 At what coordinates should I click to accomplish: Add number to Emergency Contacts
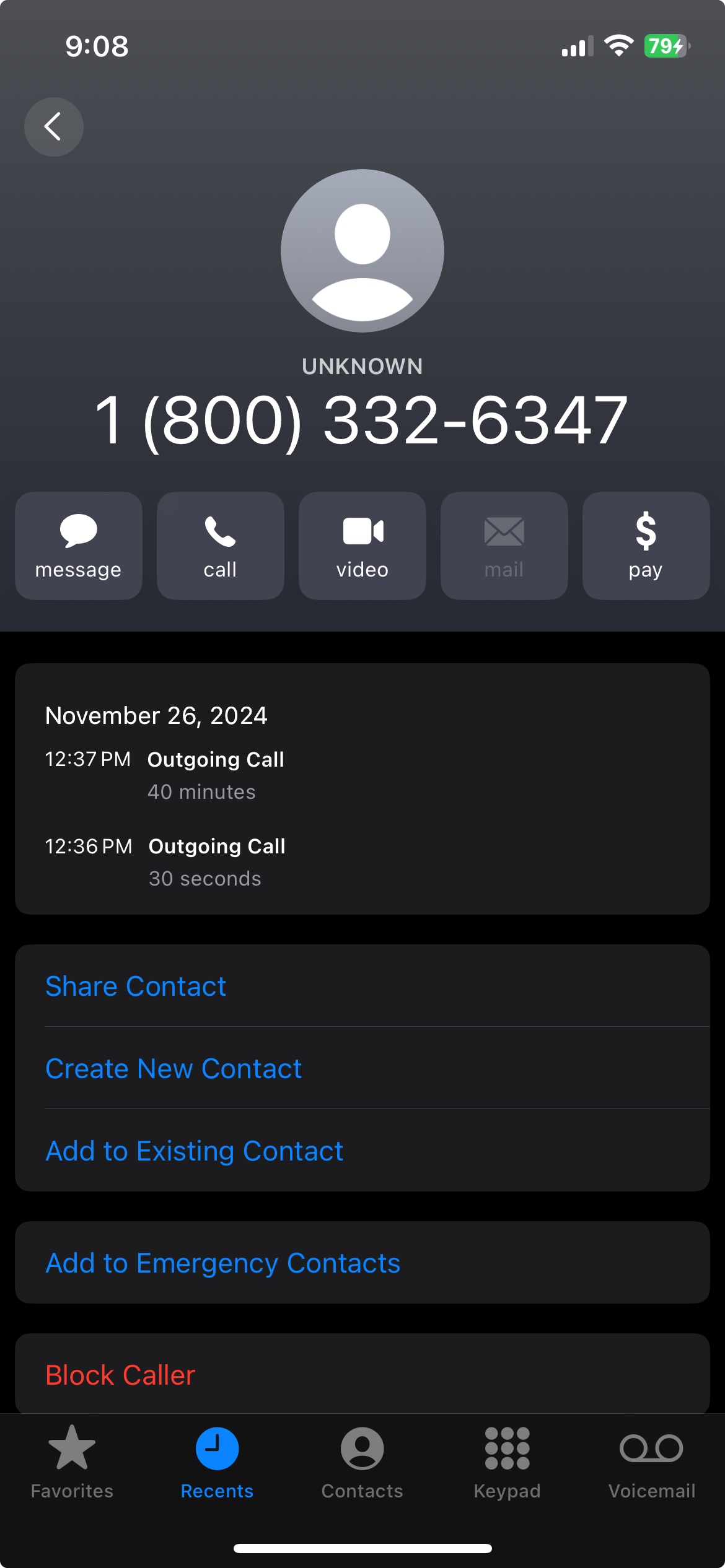[362, 1263]
